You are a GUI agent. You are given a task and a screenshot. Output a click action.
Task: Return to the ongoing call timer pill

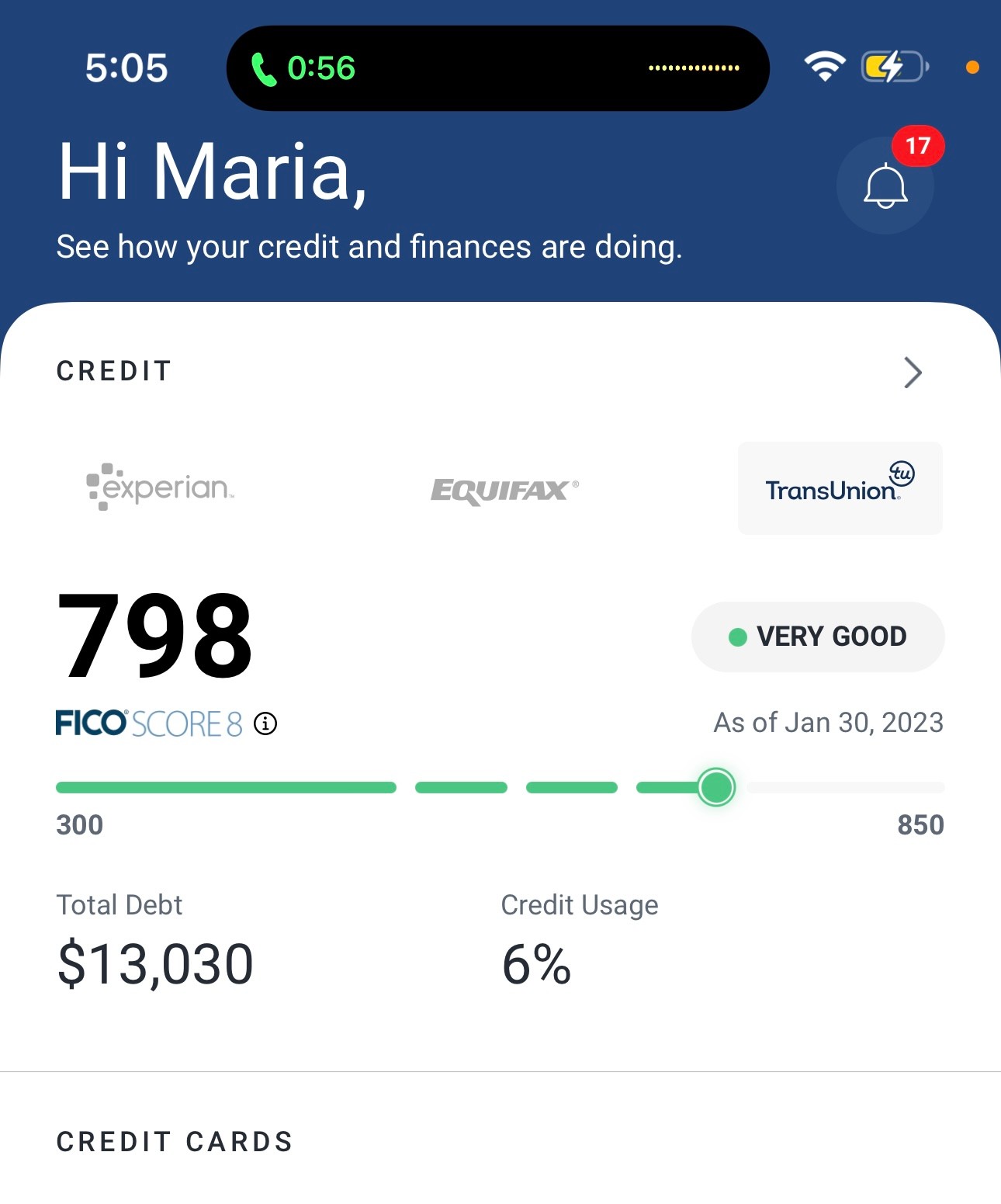[304, 68]
